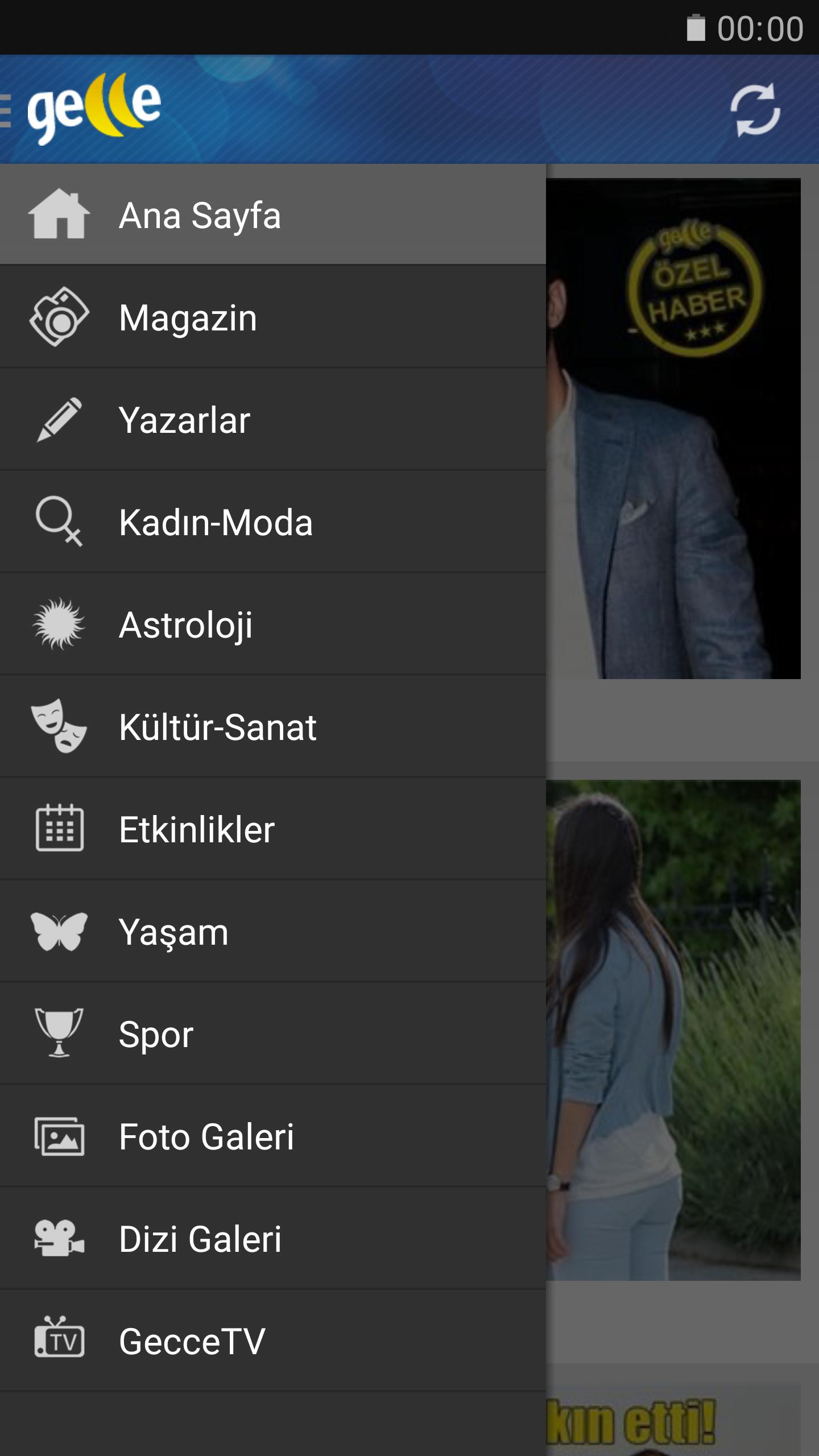This screenshot has width=819, height=1456.
Task: Go to the Etkinlikler section
Action: pos(196,829)
